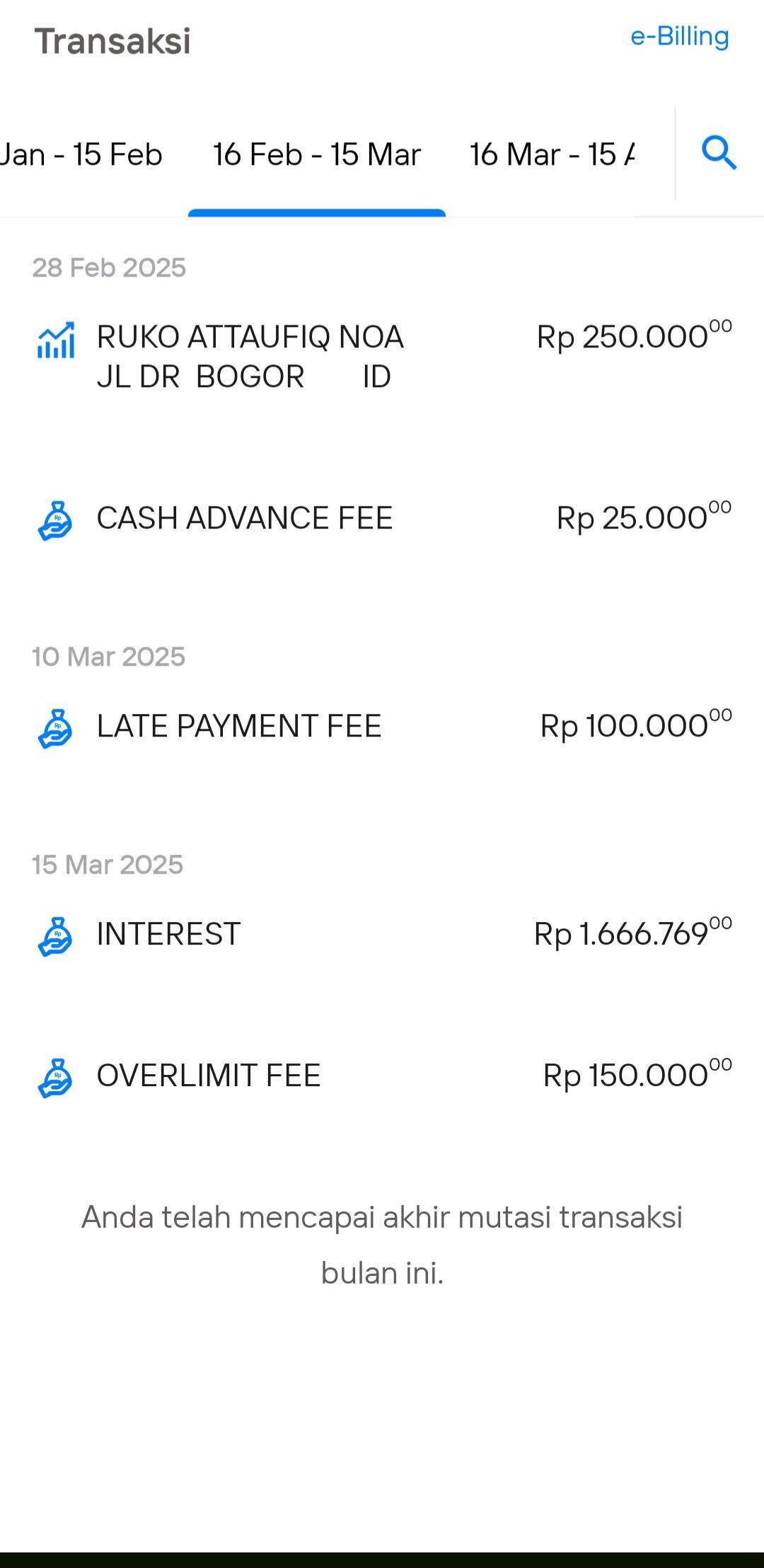This screenshot has width=764, height=1568.
Task: View the LATE PAYMENT FEE details
Action: pyautogui.click(x=382, y=726)
